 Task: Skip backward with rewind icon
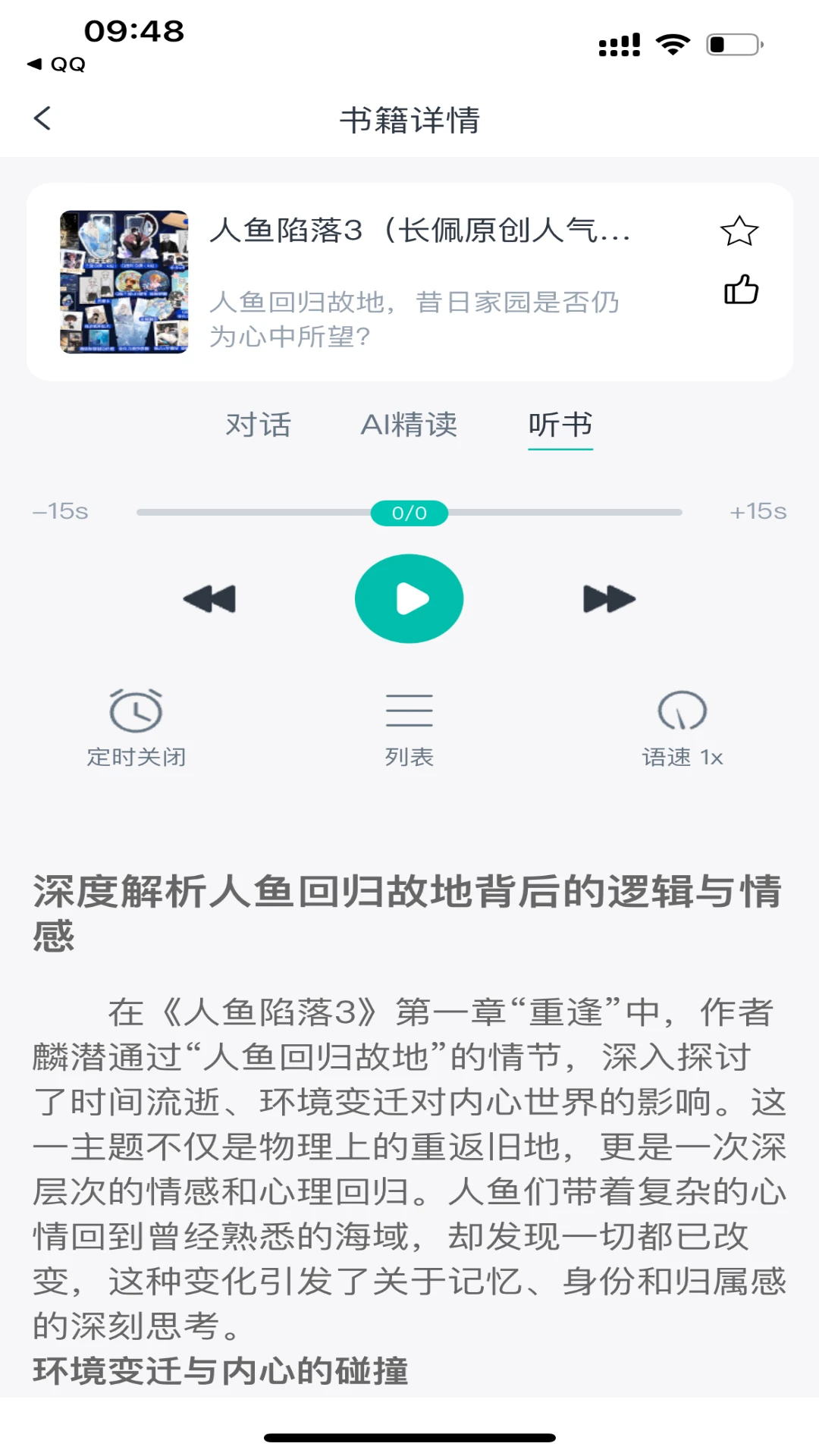[x=210, y=598]
